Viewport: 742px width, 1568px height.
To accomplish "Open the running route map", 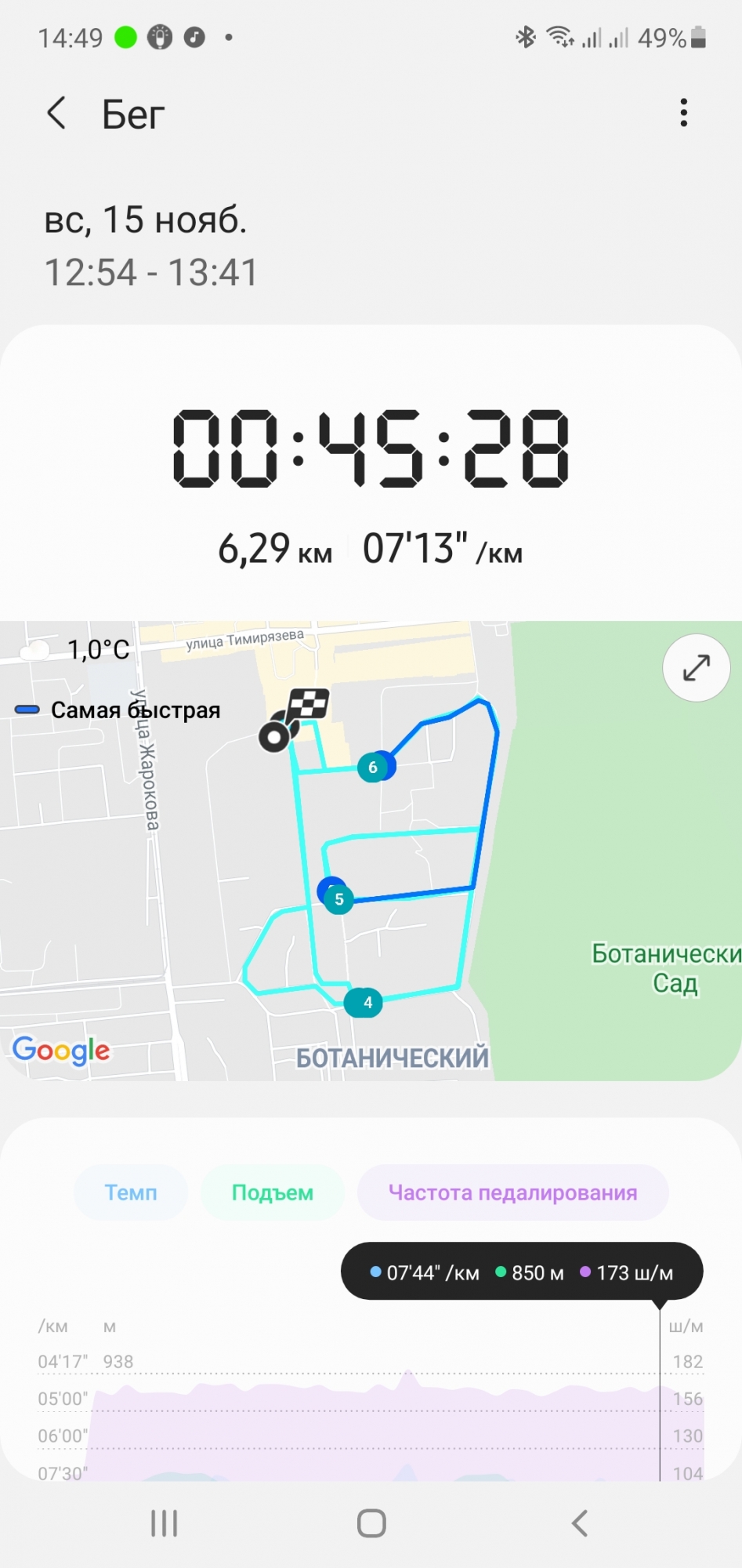I will click(392, 862).
